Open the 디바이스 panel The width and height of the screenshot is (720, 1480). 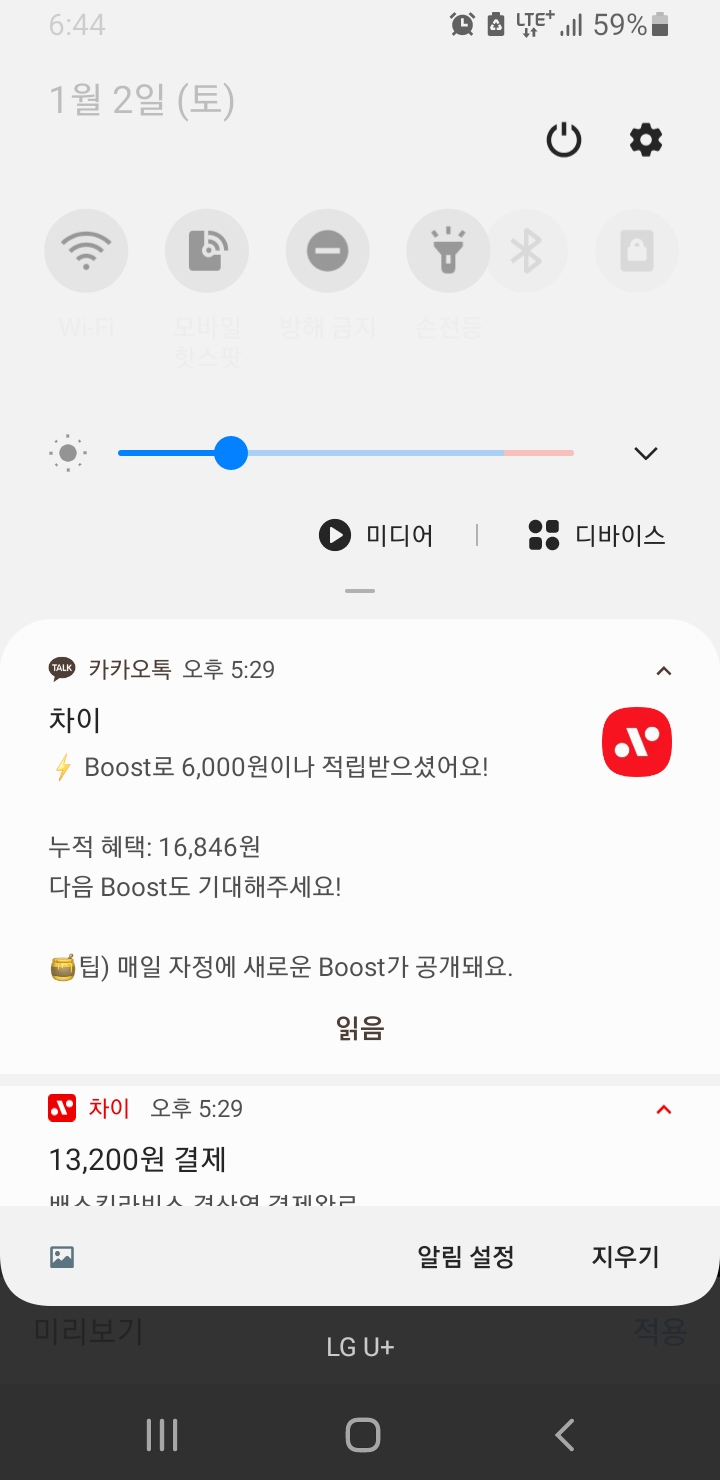pyautogui.click(x=597, y=535)
